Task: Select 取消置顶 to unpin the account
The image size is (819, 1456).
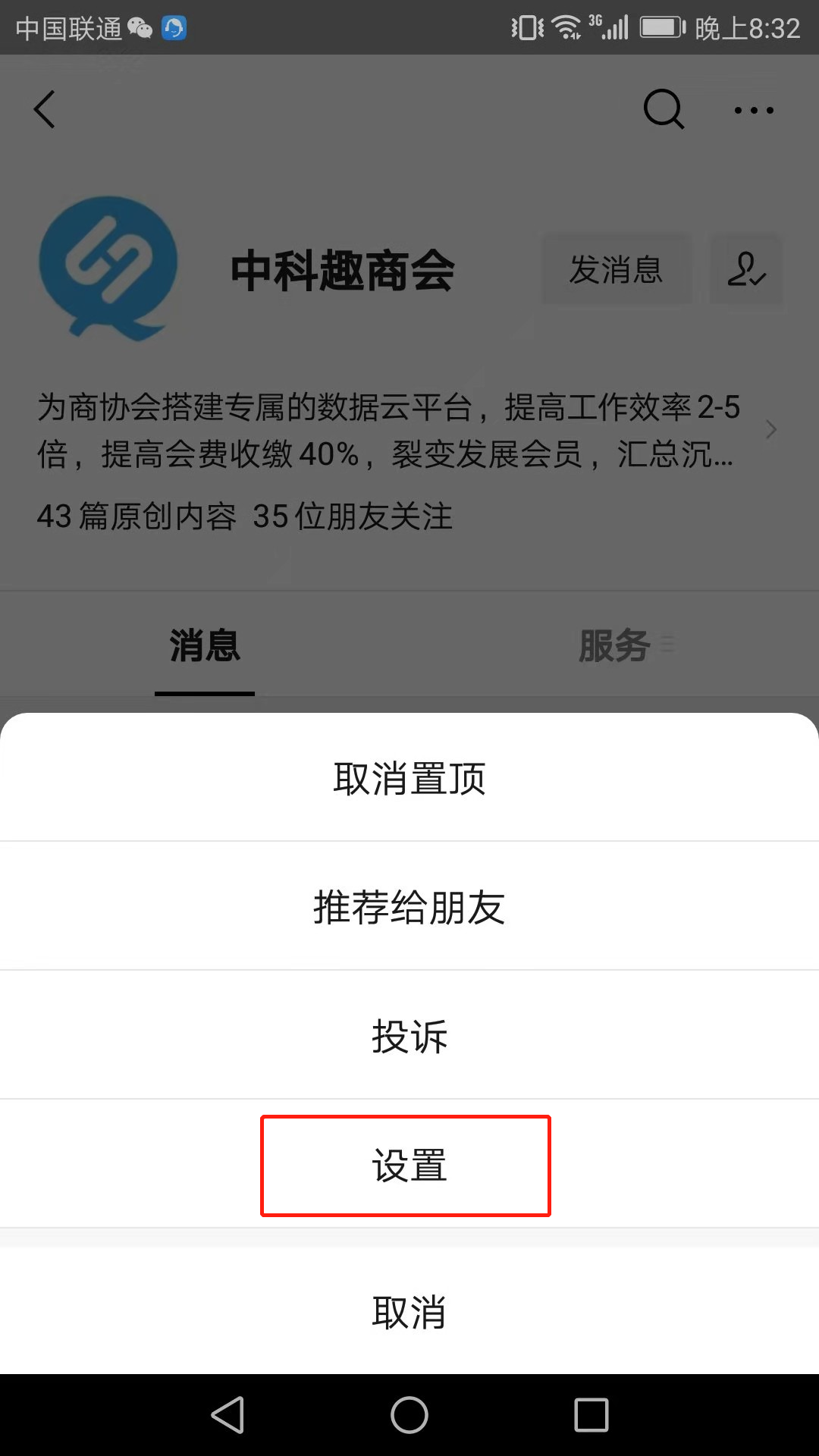Action: pyautogui.click(x=409, y=779)
